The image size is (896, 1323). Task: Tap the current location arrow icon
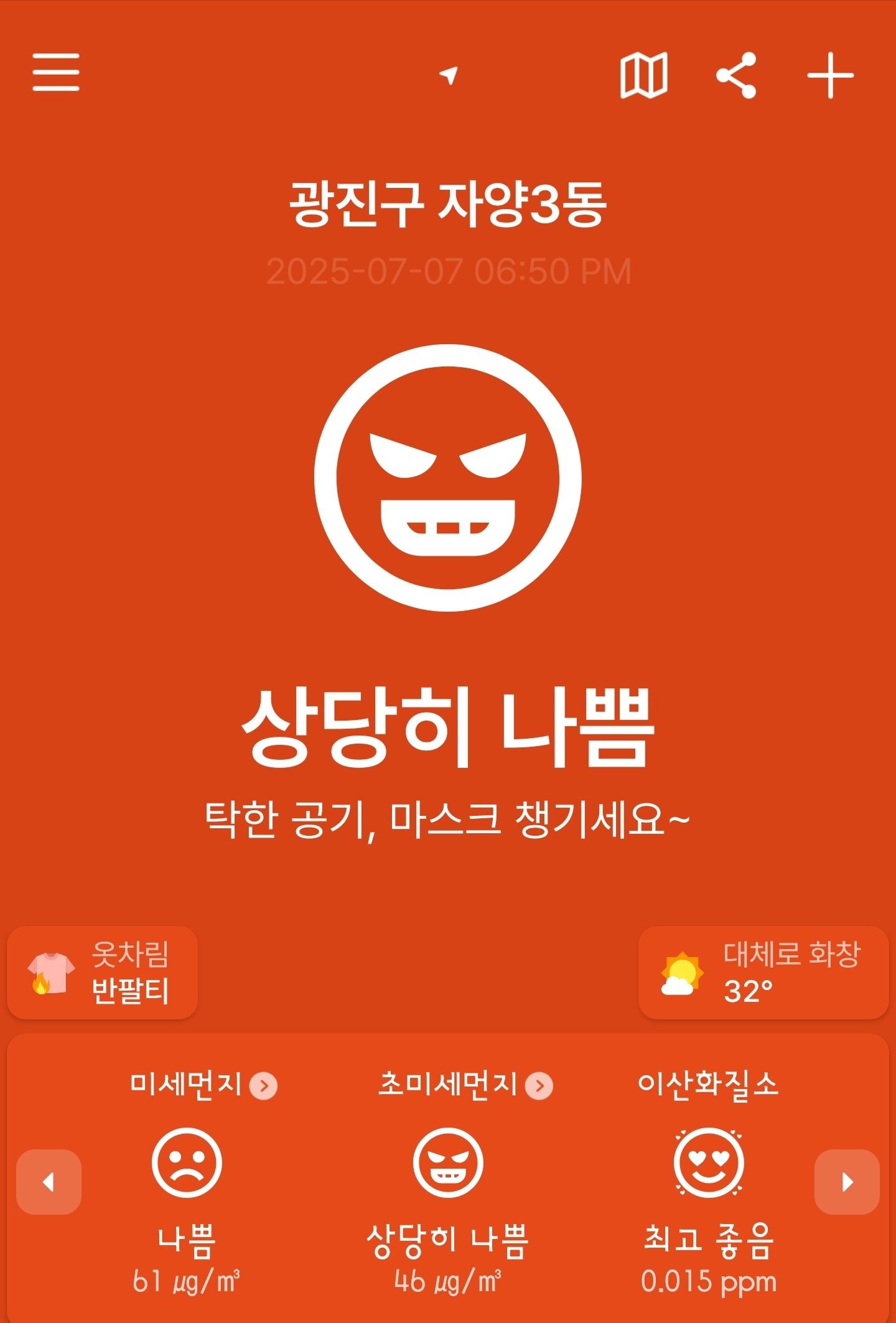tap(449, 75)
